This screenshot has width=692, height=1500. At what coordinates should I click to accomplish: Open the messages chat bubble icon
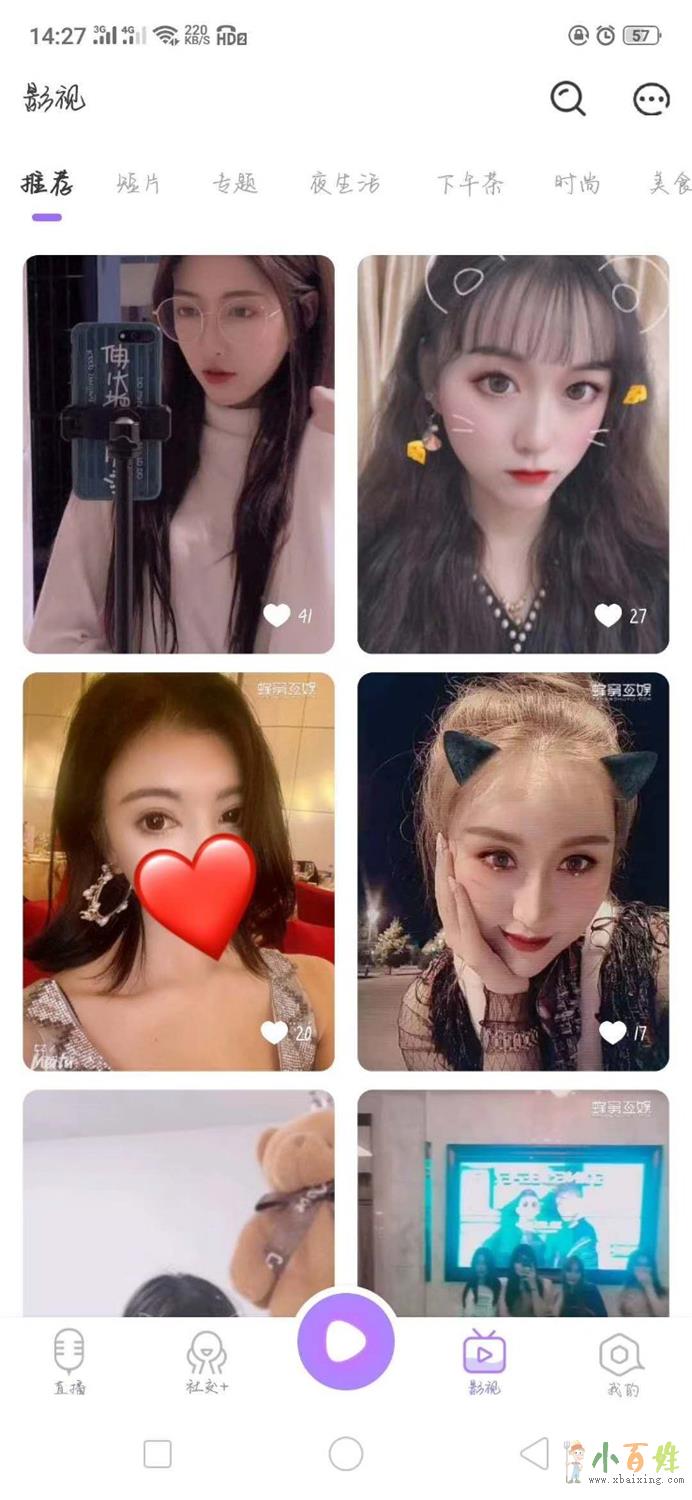click(x=651, y=98)
